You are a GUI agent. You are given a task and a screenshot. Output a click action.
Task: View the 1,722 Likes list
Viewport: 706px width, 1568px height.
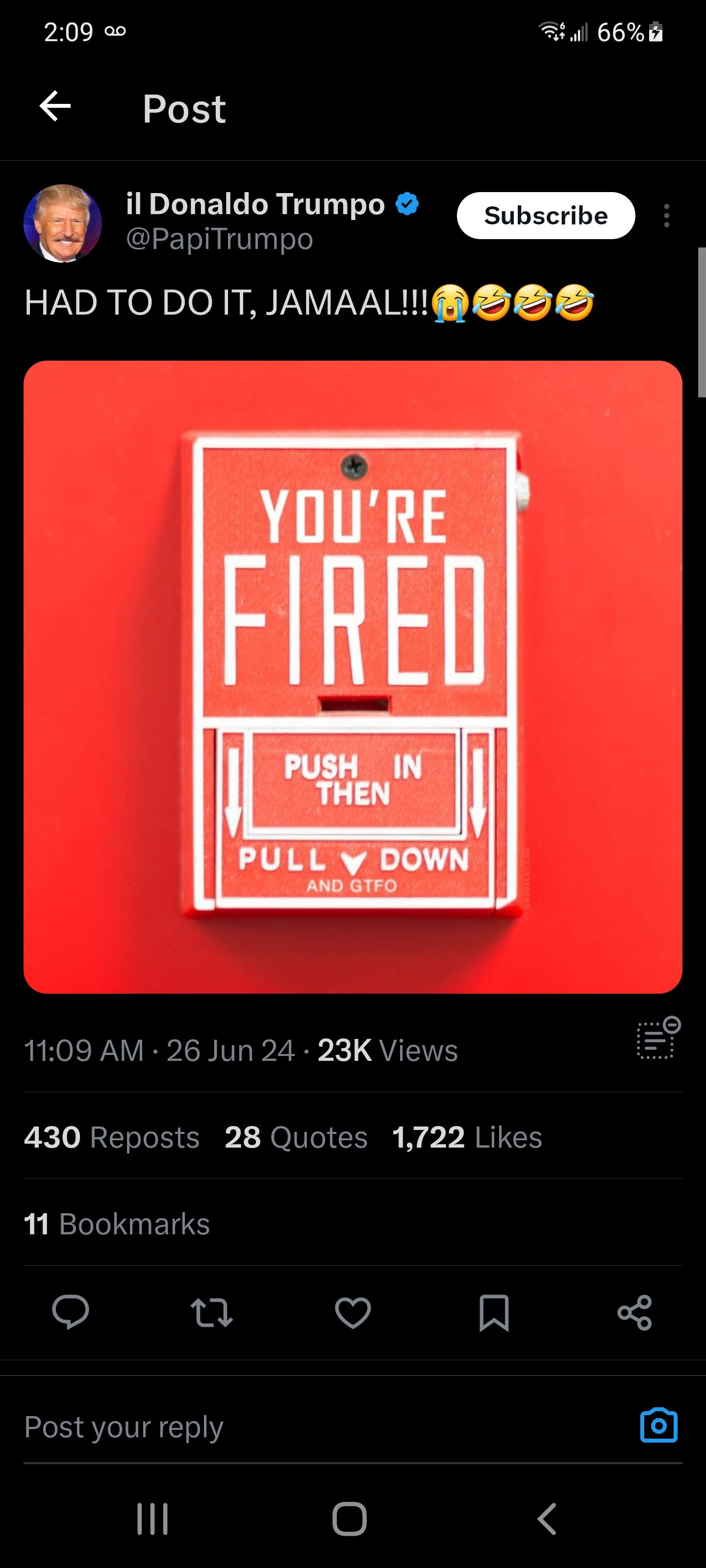tap(467, 1137)
